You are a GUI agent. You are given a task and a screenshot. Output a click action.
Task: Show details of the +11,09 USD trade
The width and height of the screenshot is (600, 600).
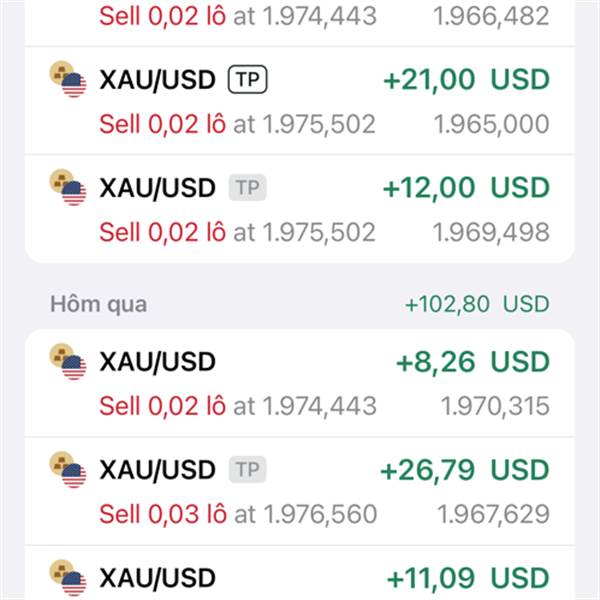[x=300, y=577]
